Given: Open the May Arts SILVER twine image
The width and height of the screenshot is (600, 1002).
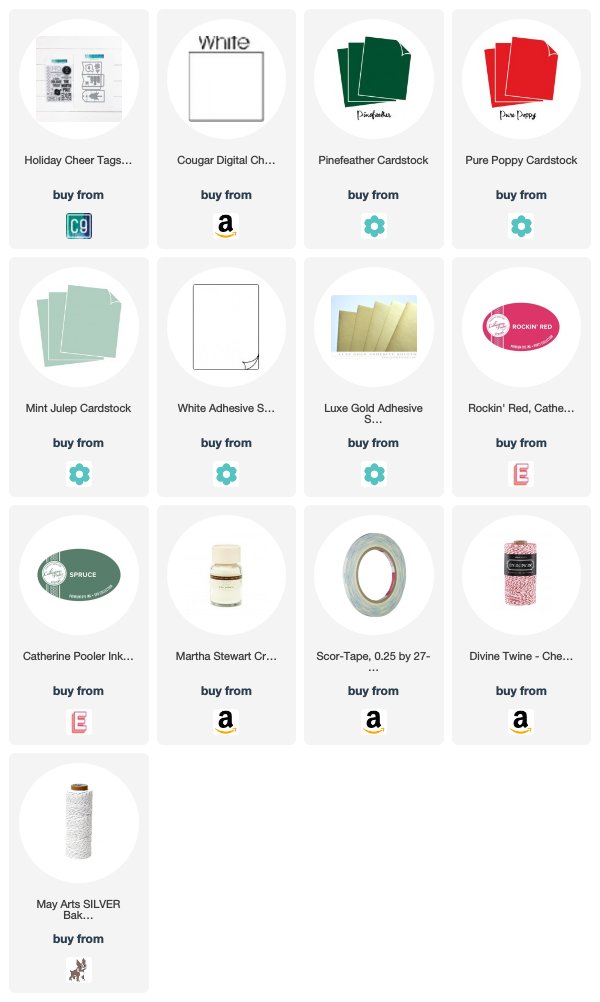Looking at the screenshot, I should [79, 822].
